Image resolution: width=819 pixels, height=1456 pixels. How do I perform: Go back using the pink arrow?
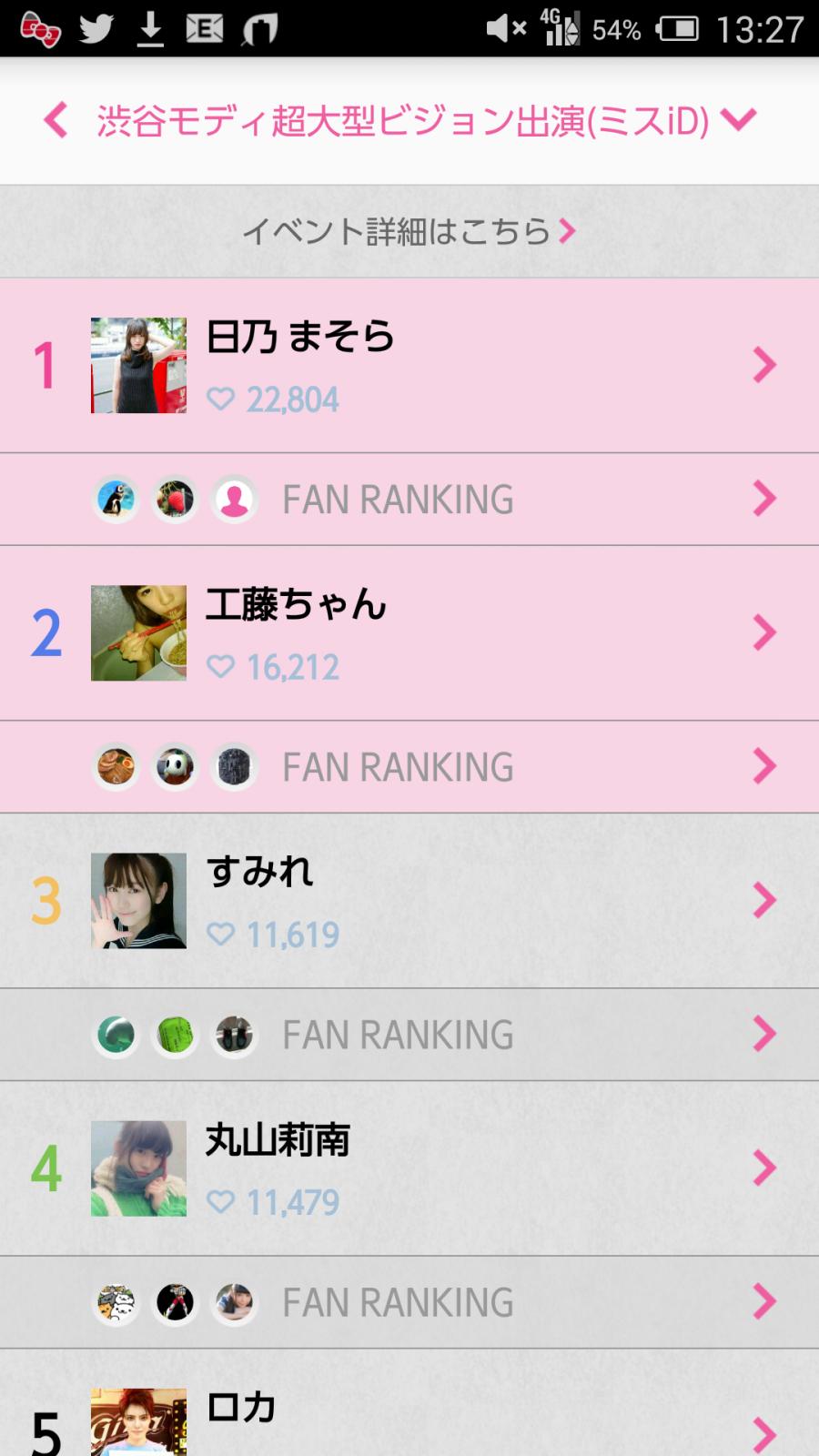coord(56,120)
